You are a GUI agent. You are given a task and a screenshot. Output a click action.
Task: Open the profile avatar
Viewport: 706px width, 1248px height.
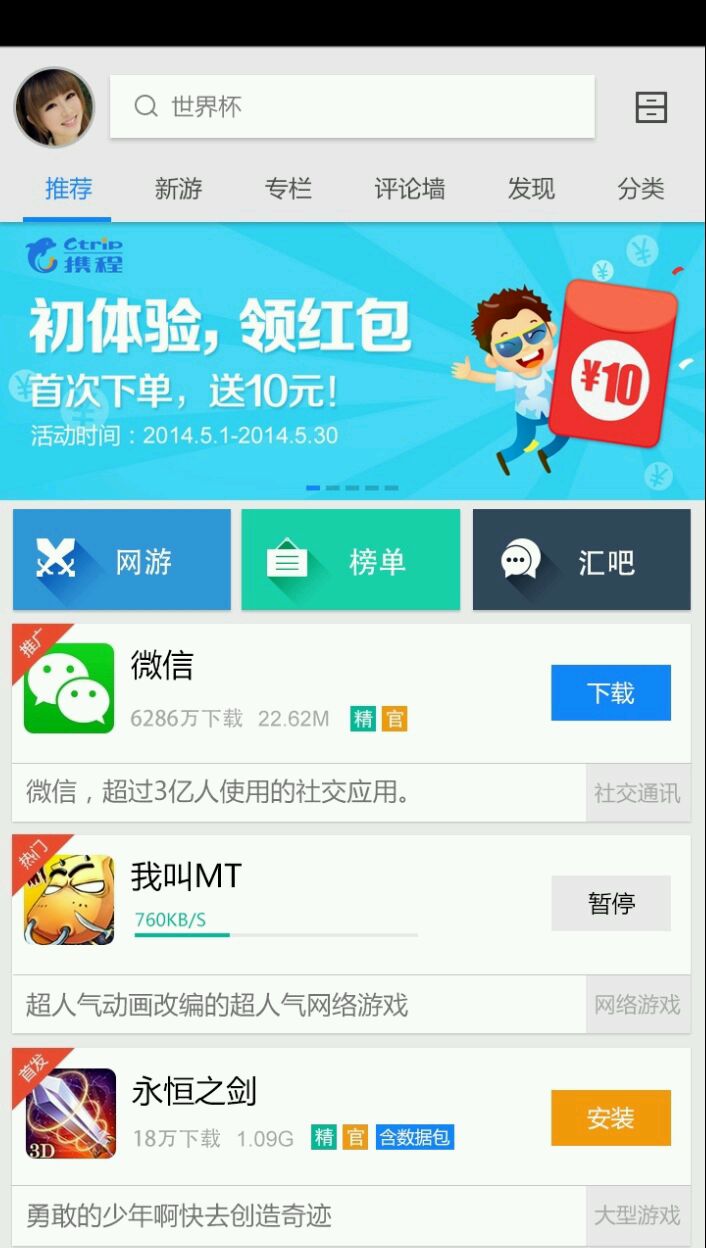click(x=55, y=107)
